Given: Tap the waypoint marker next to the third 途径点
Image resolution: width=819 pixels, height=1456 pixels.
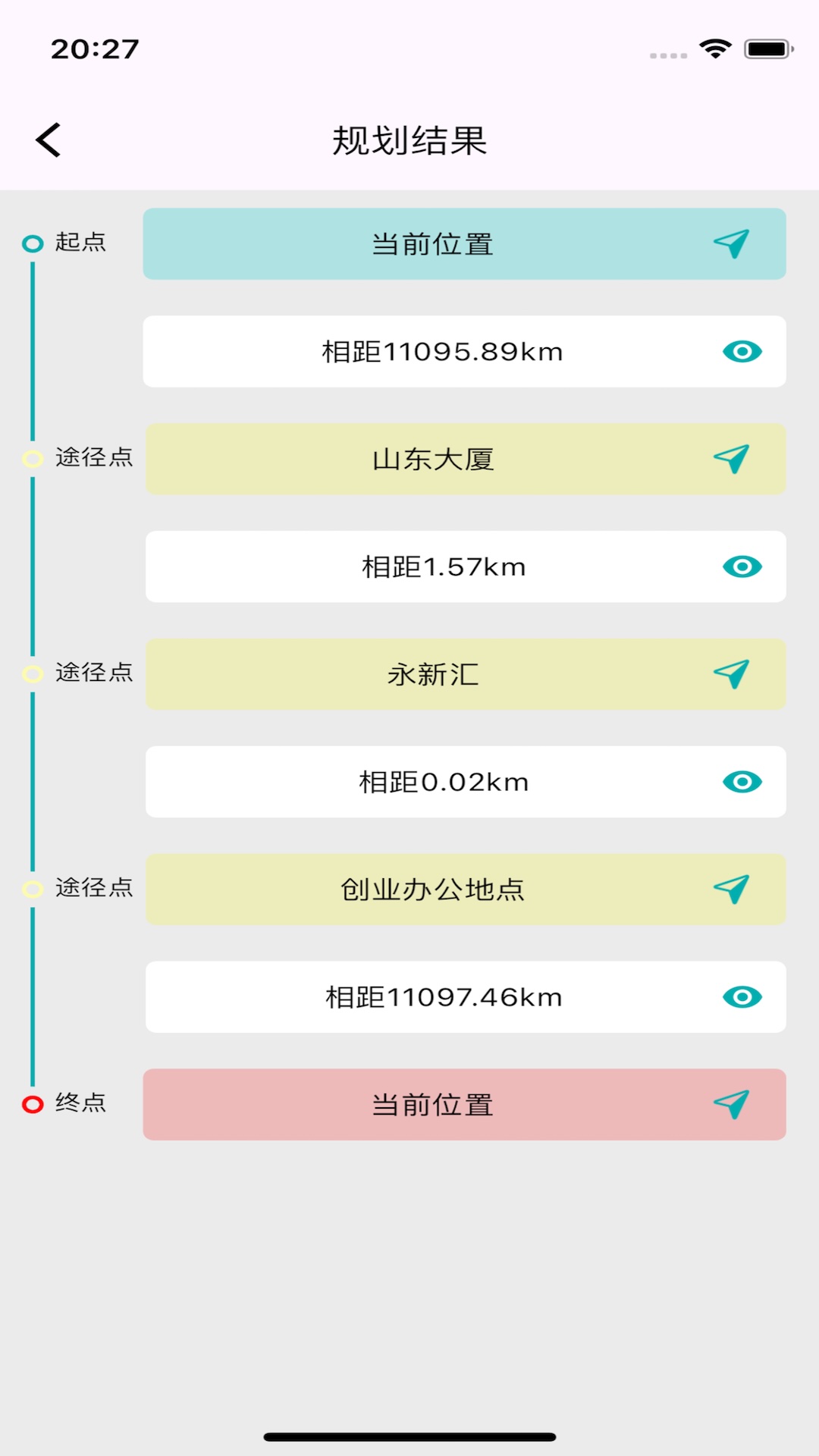Looking at the screenshot, I should pyautogui.click(x=33, y=890).
